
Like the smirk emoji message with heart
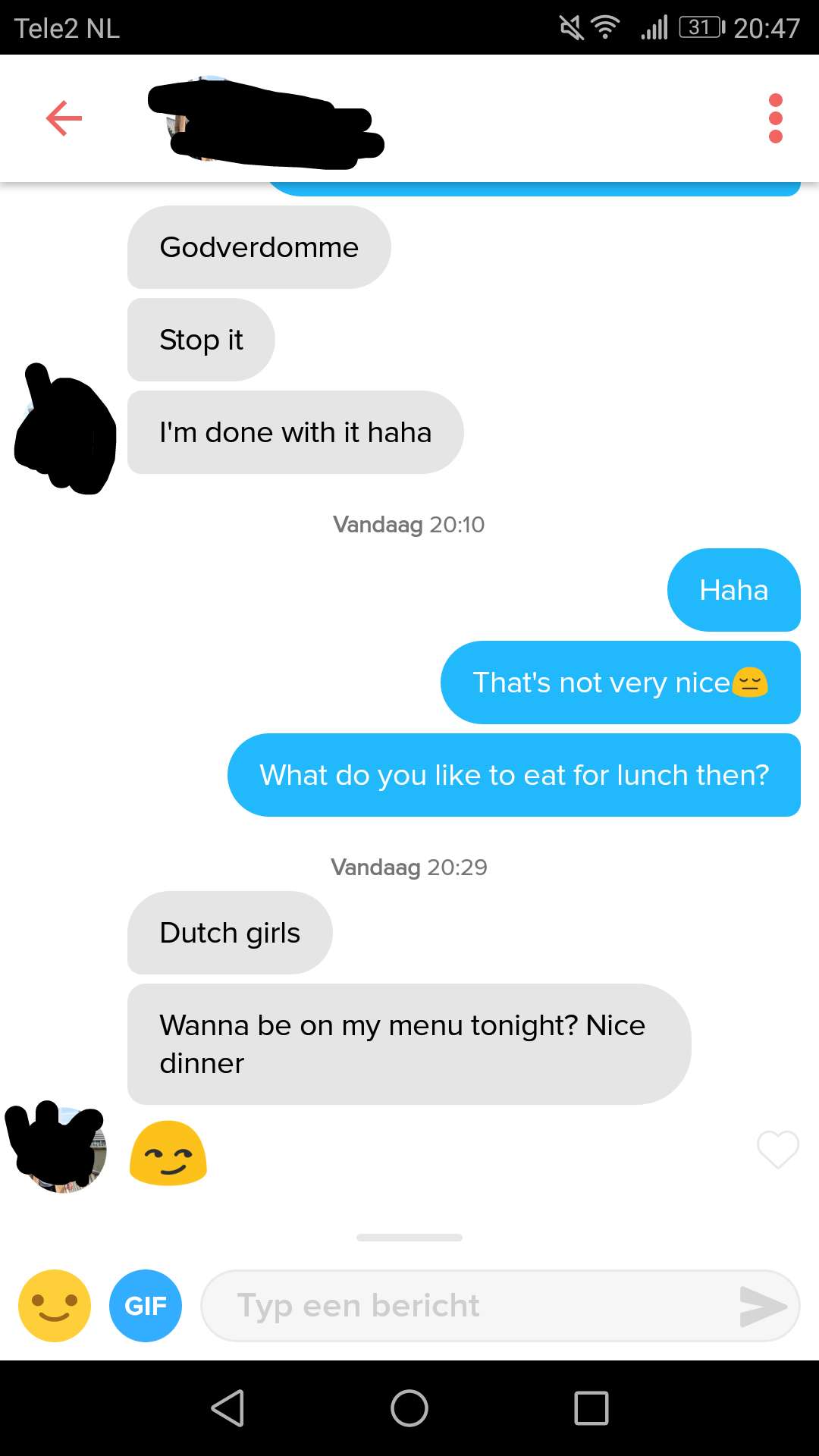778,1149
